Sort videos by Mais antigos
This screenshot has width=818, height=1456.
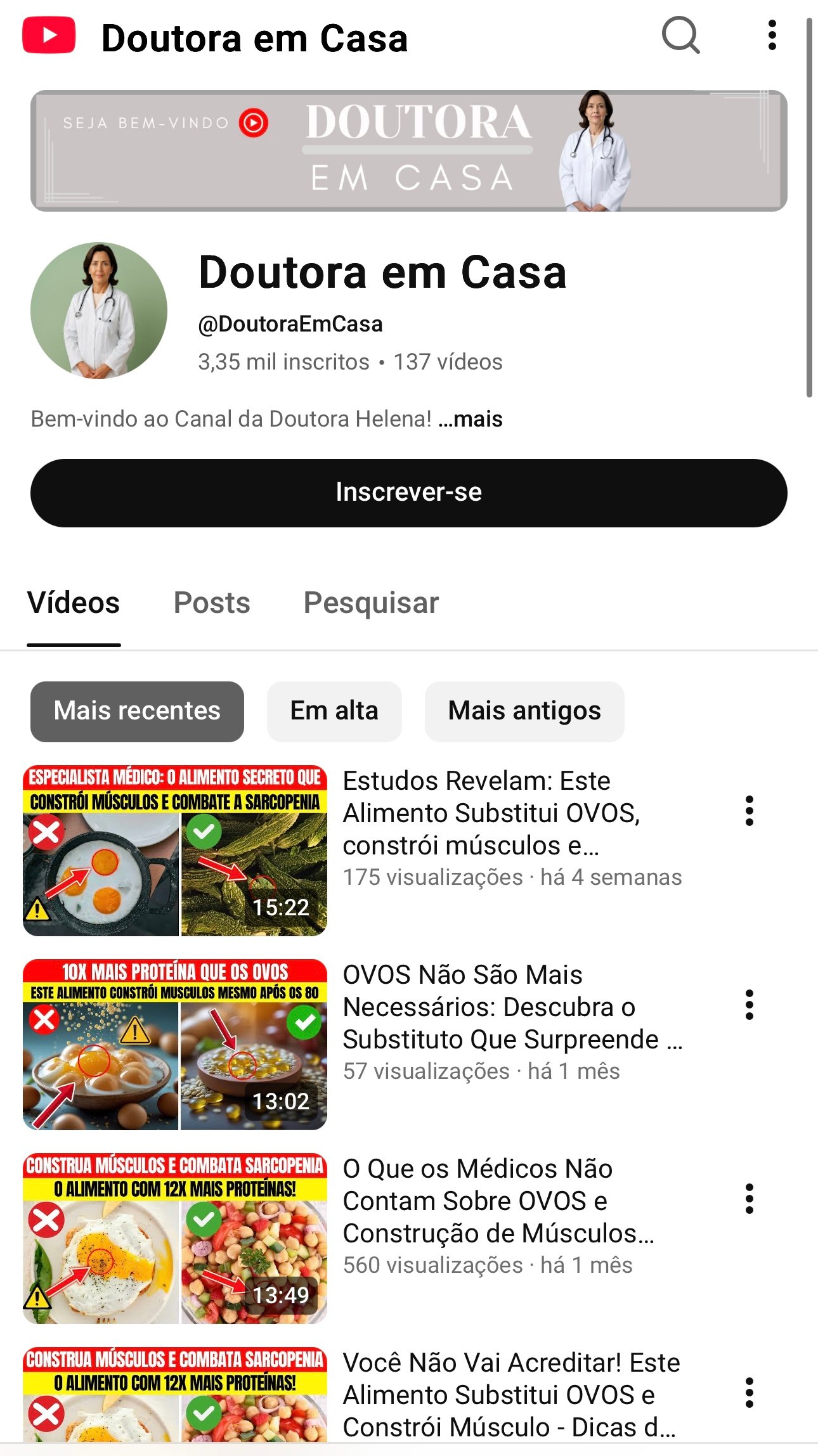(524, 711)
